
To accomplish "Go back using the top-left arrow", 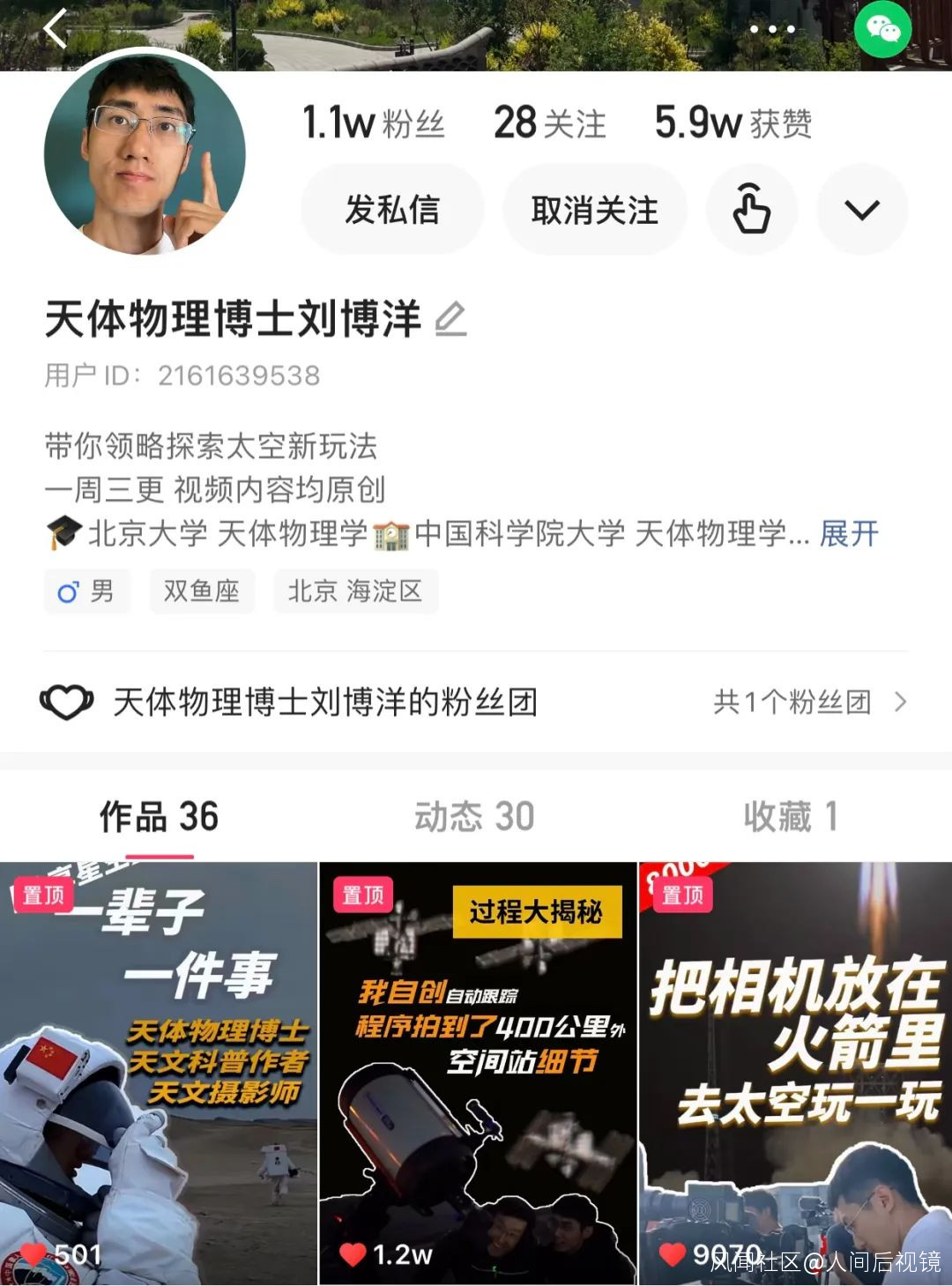I will click(55, 29).
